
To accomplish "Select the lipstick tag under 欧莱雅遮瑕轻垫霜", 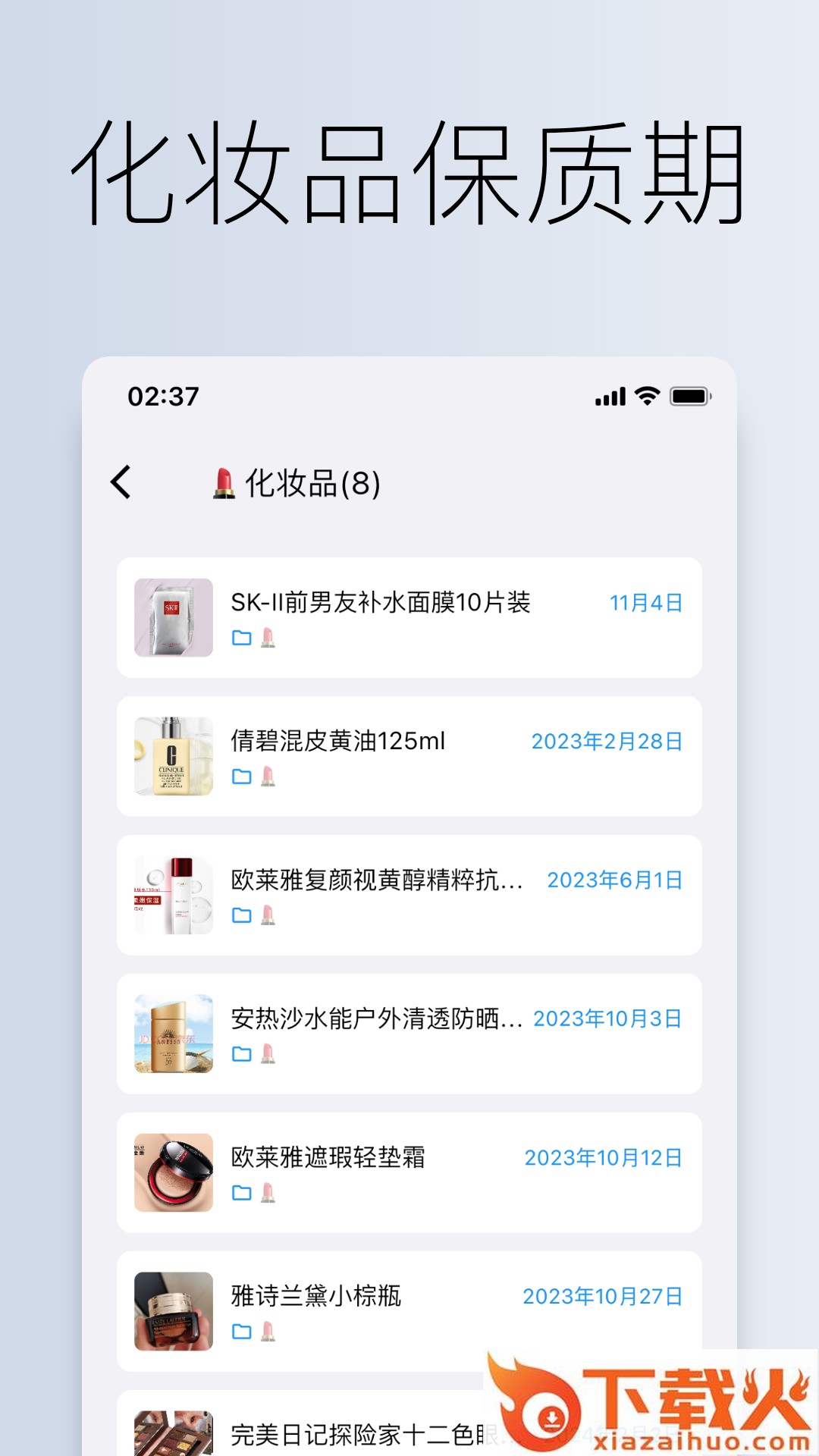I will 268,1193.
